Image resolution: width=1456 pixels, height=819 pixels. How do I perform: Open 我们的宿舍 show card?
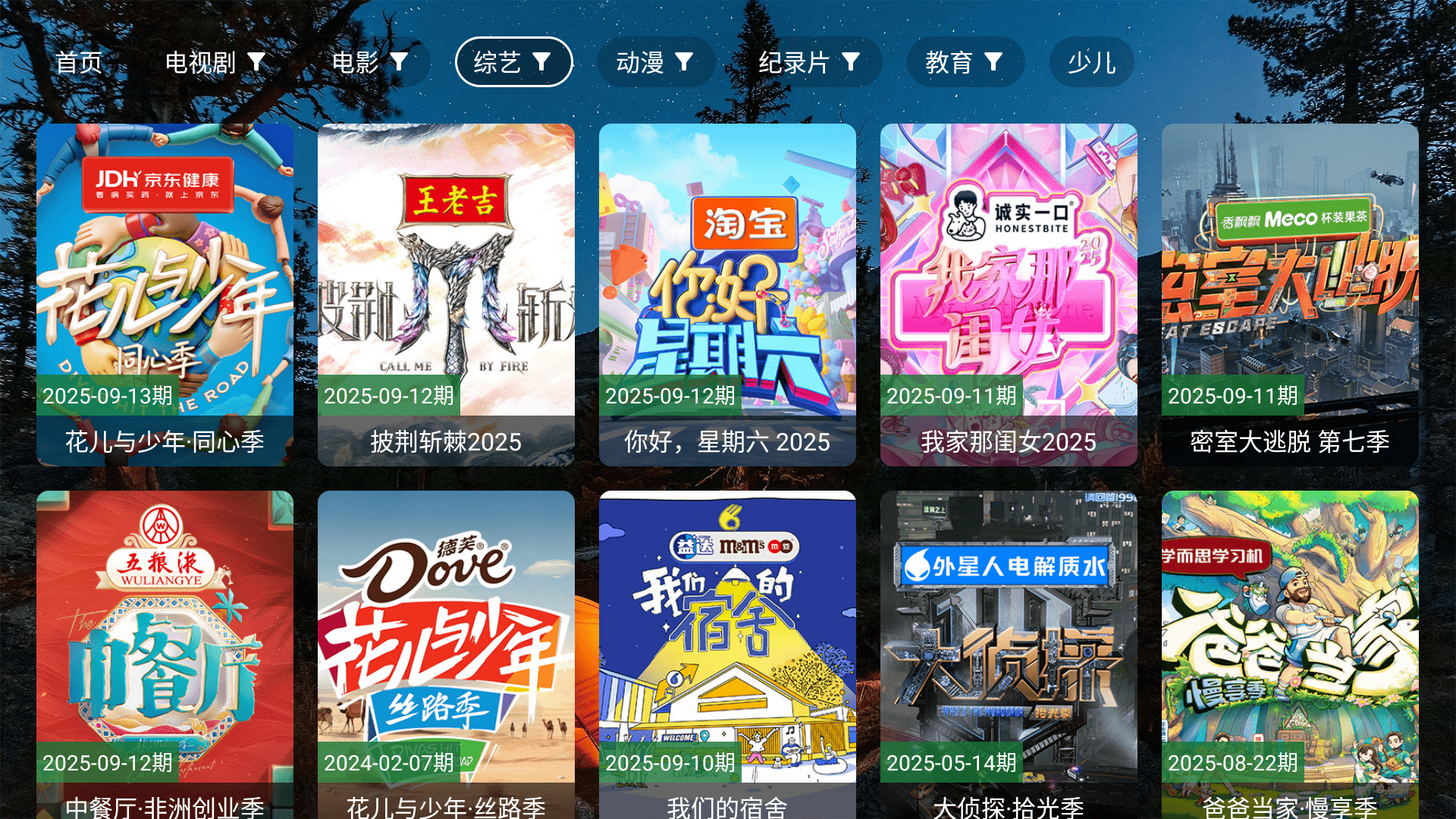click(727, 652)
